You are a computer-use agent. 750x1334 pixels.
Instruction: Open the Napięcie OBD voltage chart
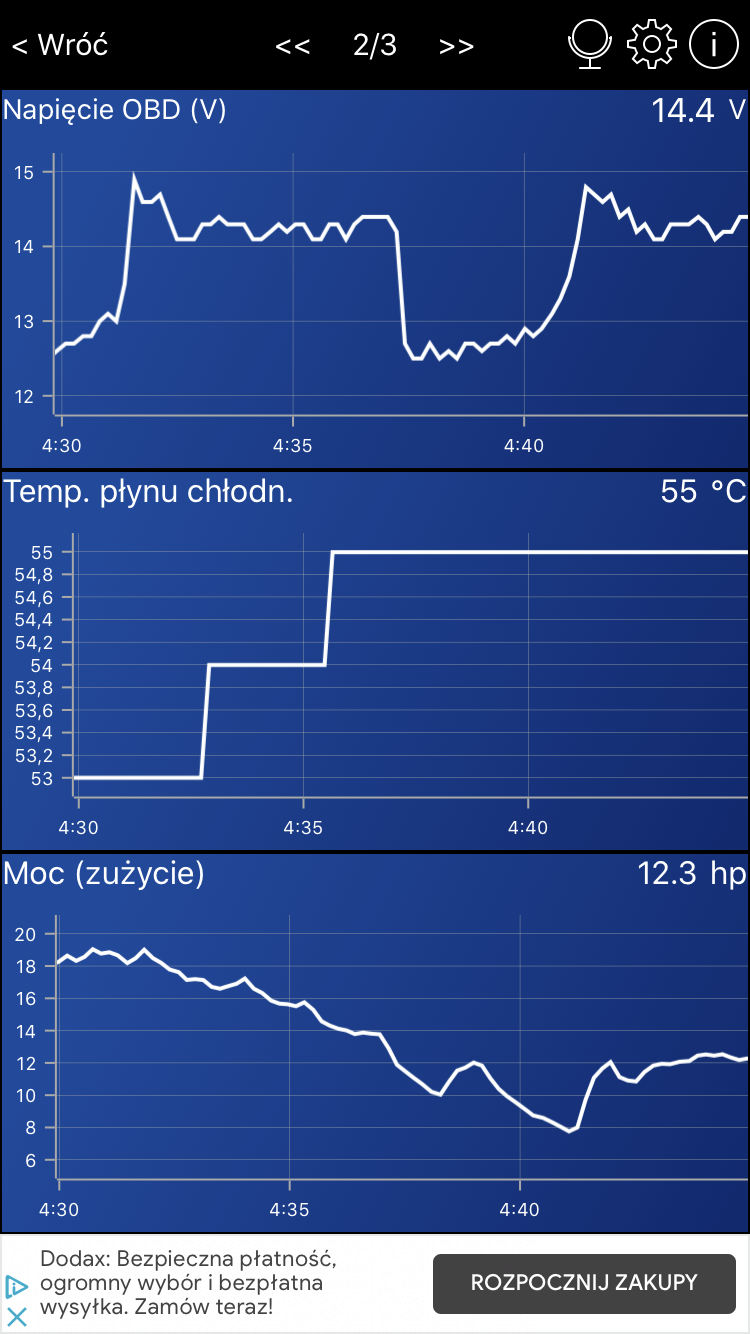pyautogui.click(x=375, y=279)
